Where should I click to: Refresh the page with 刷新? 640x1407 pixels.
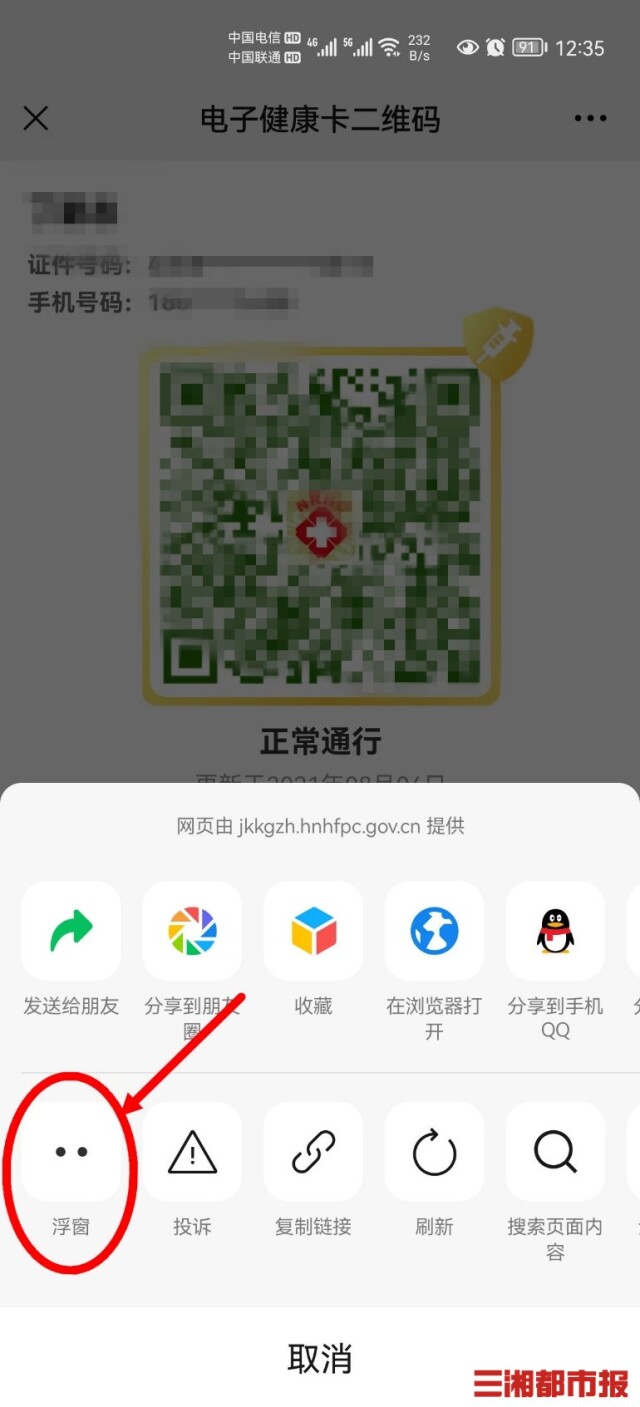(x=434, y=1152)
